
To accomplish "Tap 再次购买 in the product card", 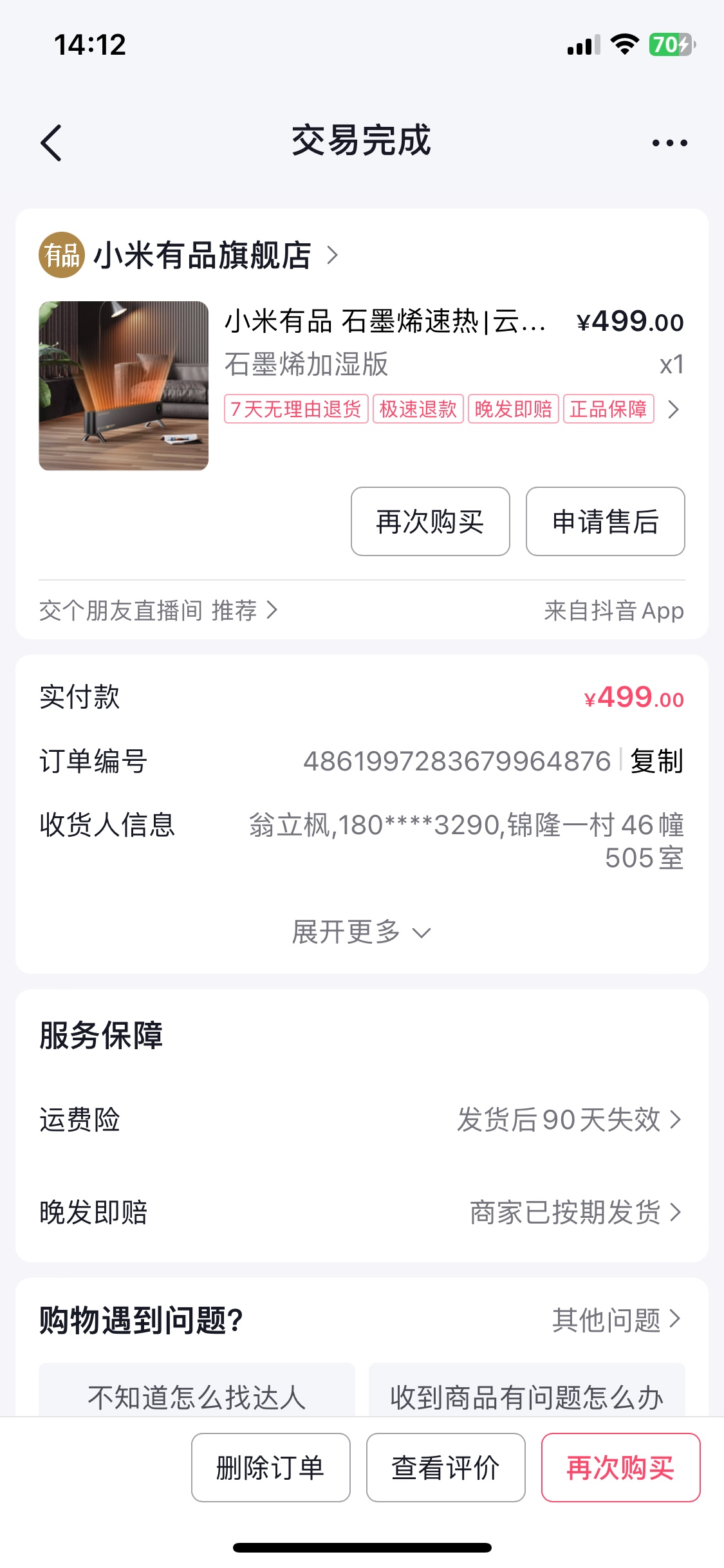I will tap(430, 521).
